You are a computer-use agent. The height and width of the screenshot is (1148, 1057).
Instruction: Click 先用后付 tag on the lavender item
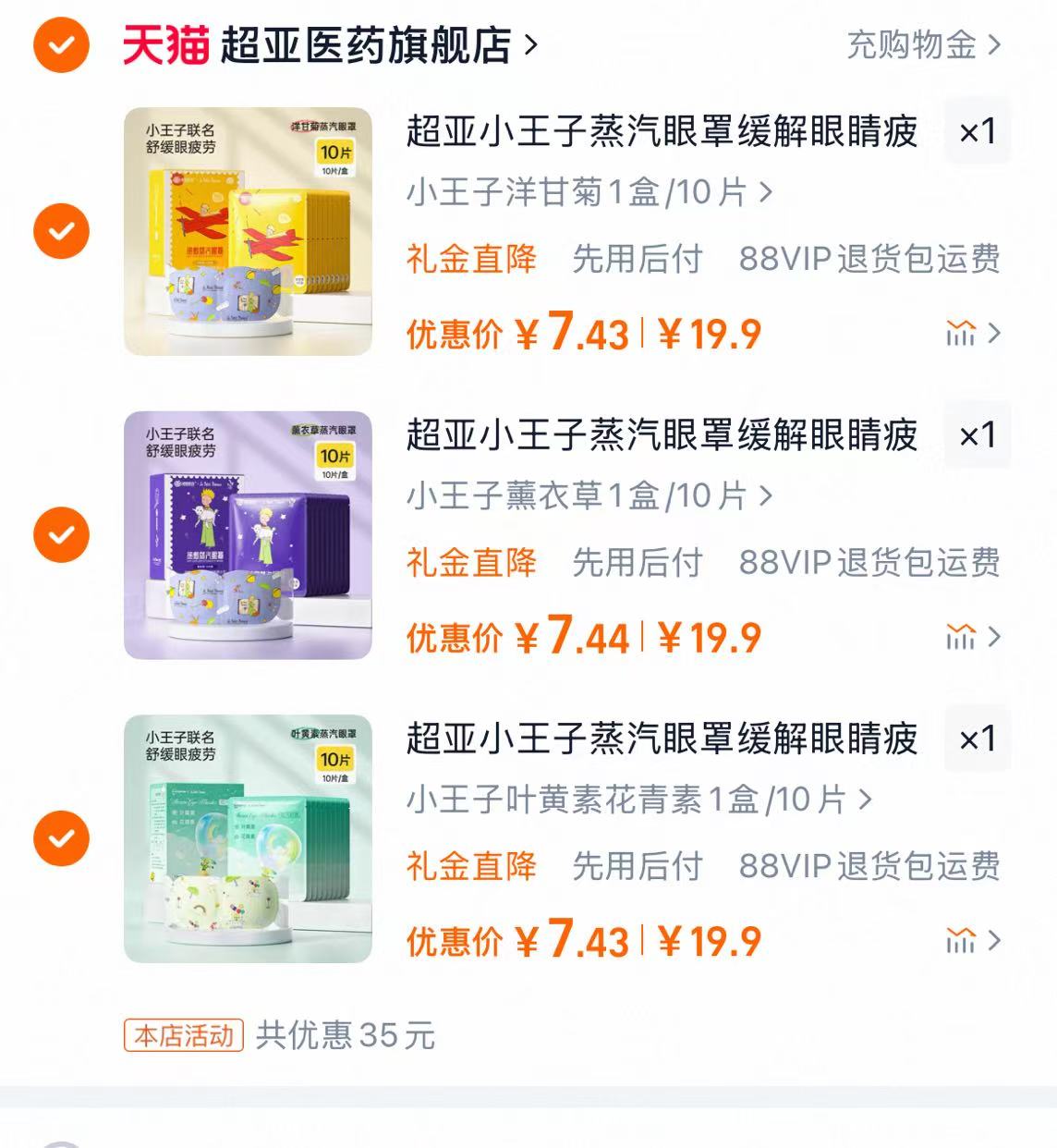pyautogui.click(x=638, y=563)
